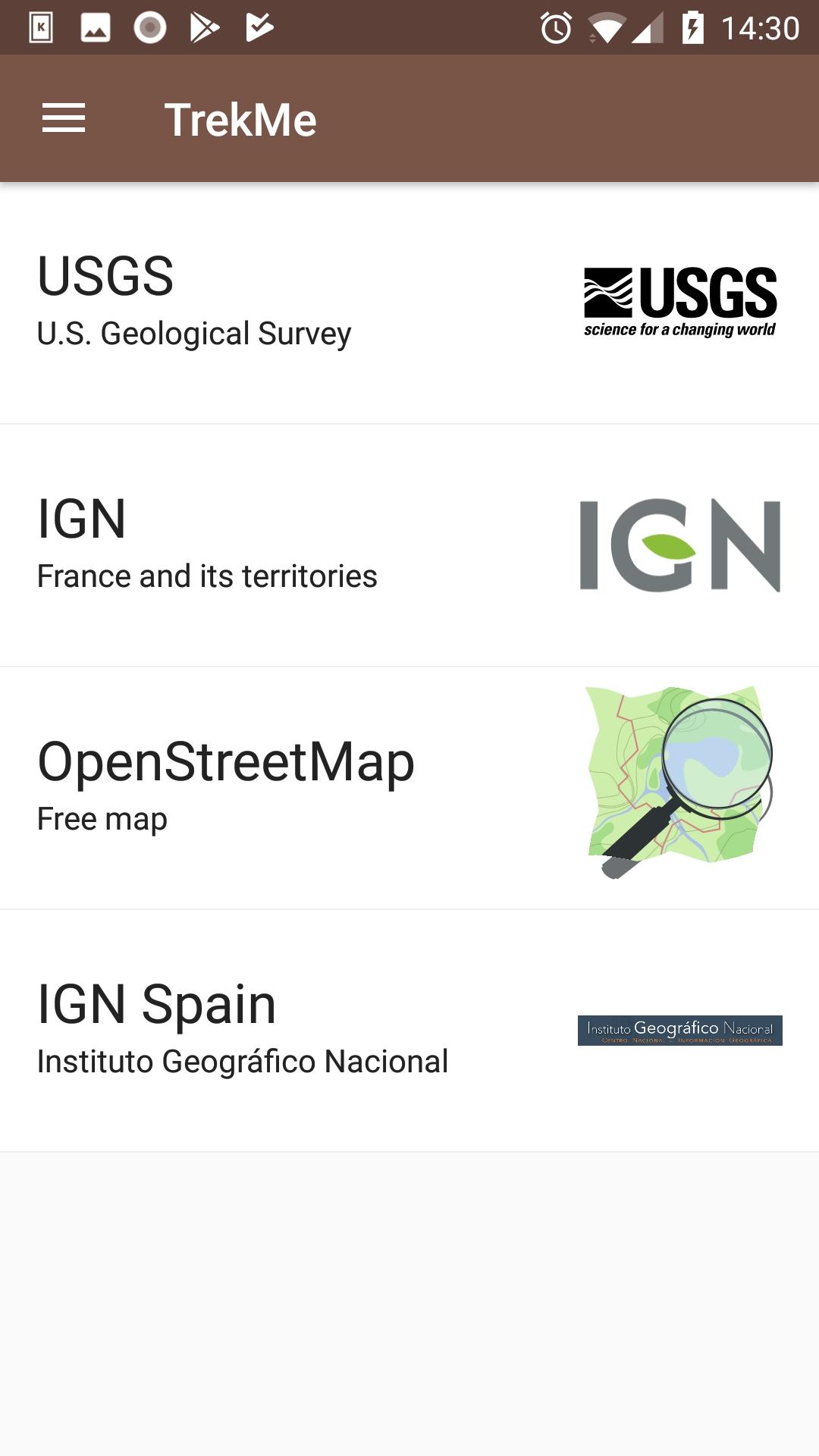Select the USGS map source
Viewport: 819px width, 1456px height.
point(409,303)
